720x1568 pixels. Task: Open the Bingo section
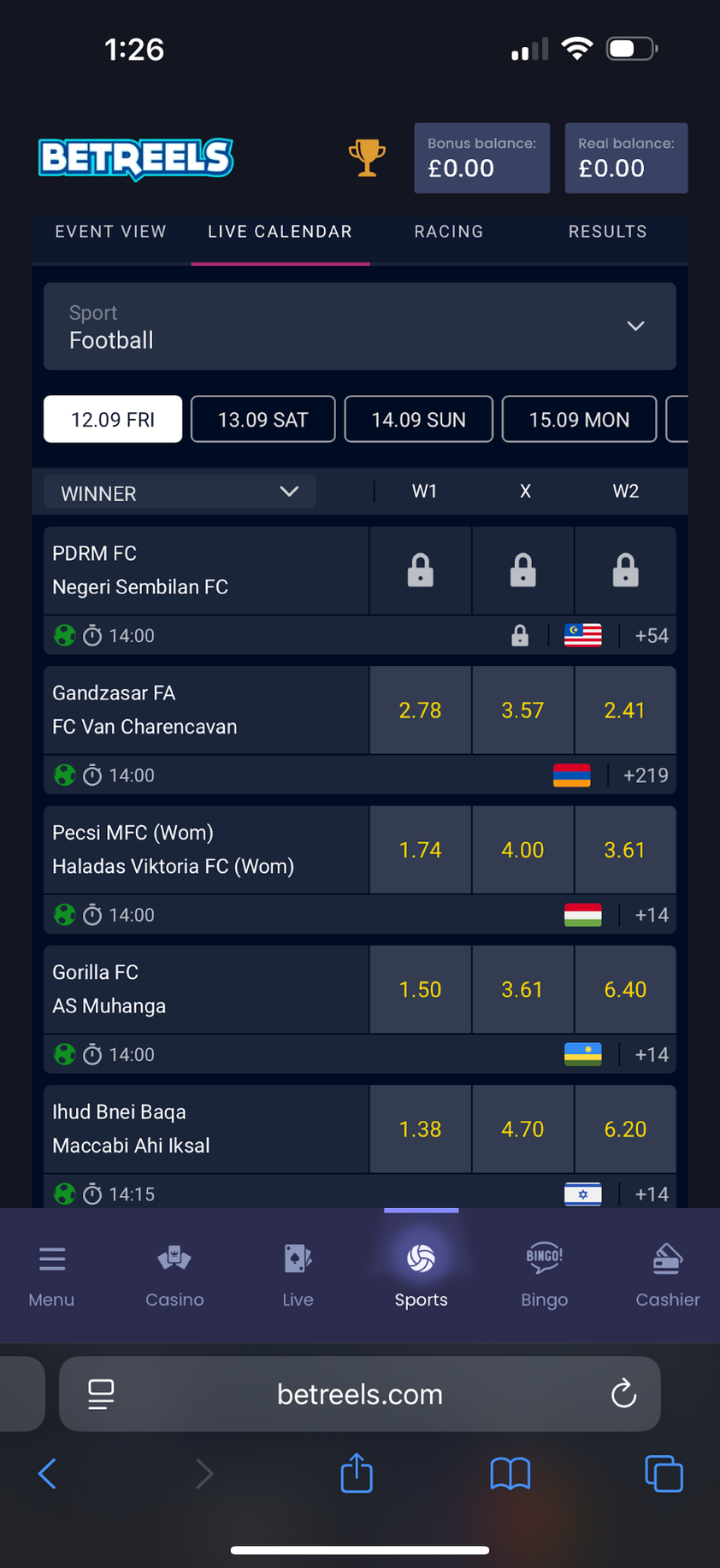coord(544,1274)
